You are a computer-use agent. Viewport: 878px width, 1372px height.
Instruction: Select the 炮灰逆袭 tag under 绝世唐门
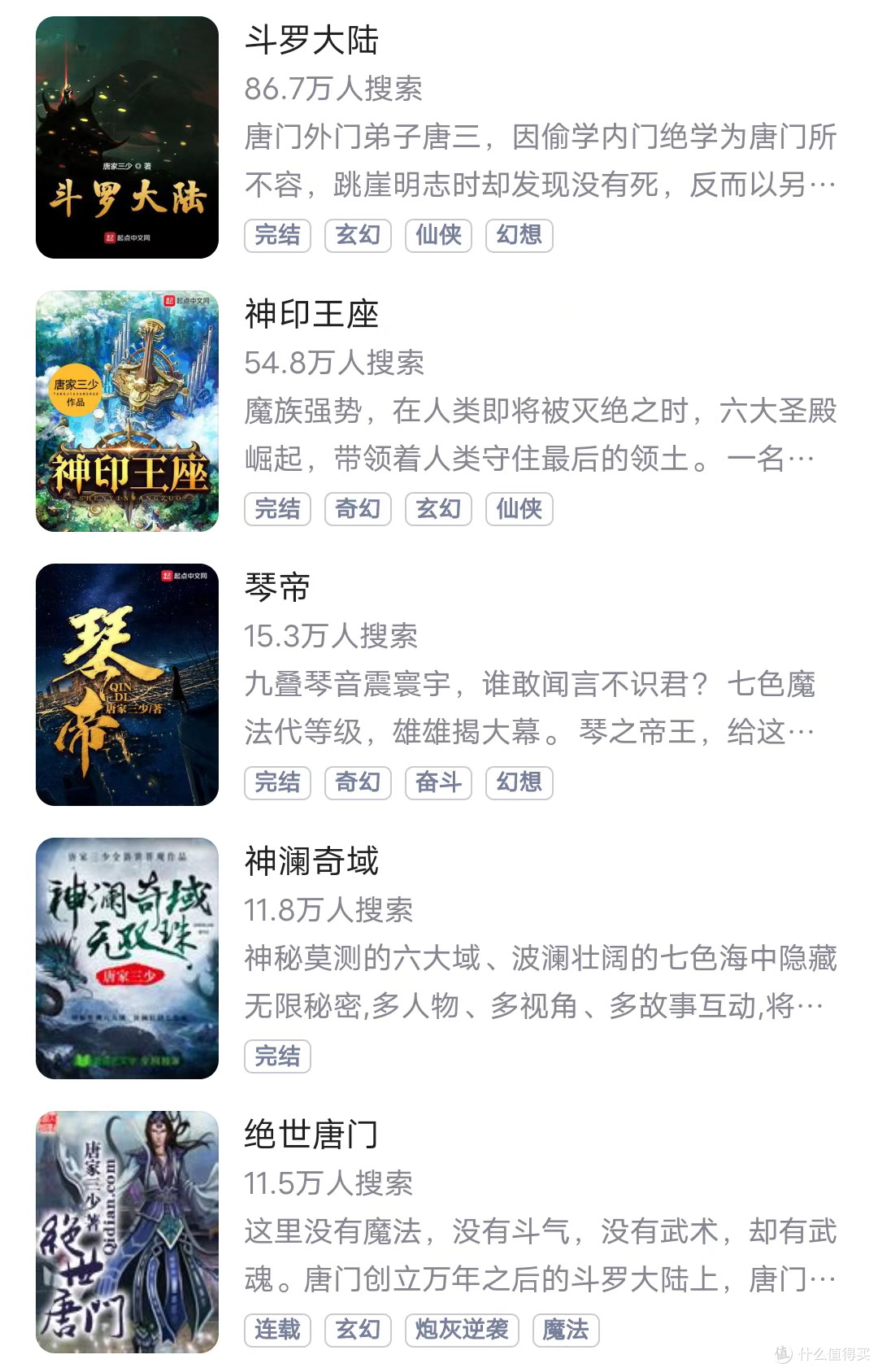(x=462, y=1330)
